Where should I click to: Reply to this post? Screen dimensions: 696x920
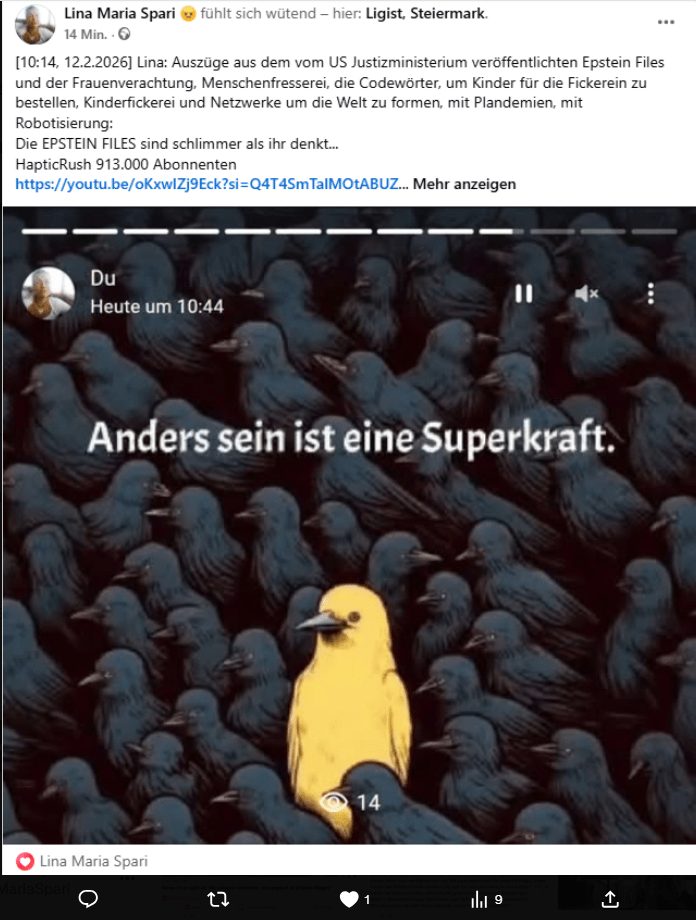click(x=88, y=899)
